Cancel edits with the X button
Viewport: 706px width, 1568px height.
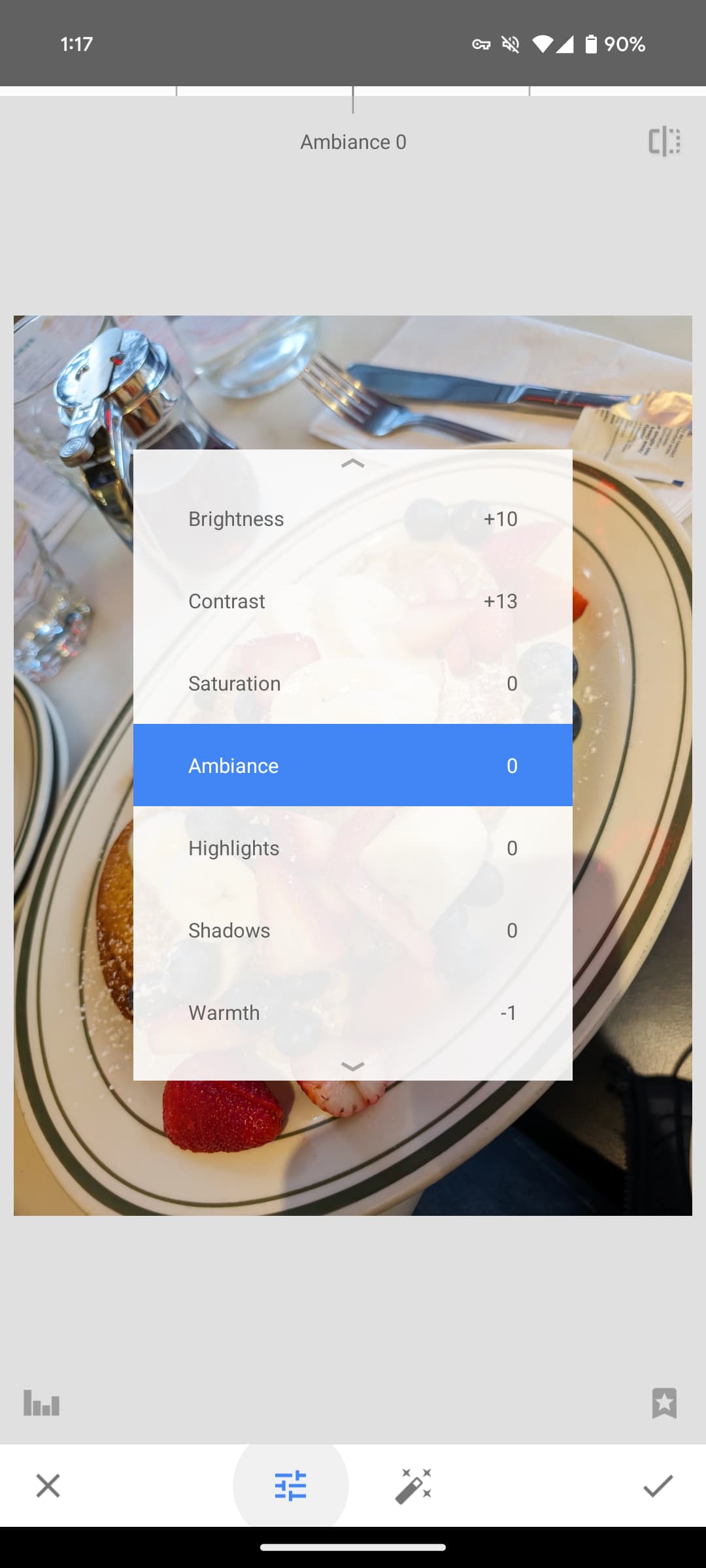[48, 1486]
